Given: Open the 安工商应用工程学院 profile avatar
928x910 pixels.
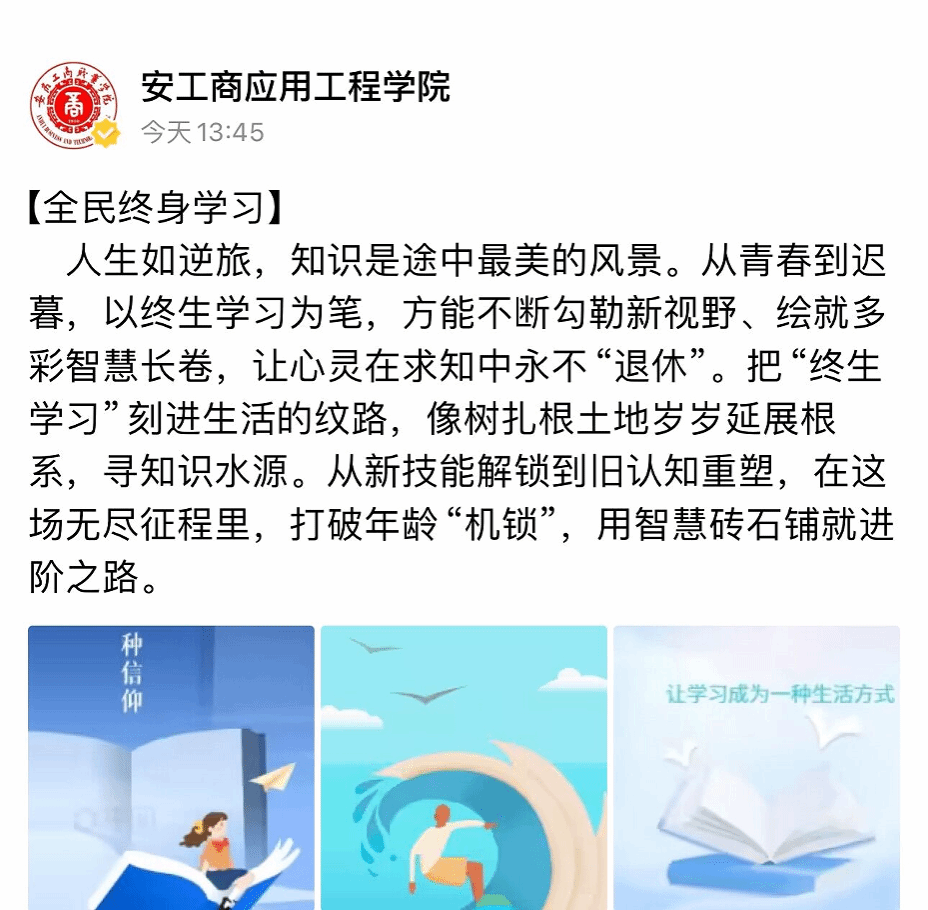Looking at the screenshot, I should tap(75, 104).
